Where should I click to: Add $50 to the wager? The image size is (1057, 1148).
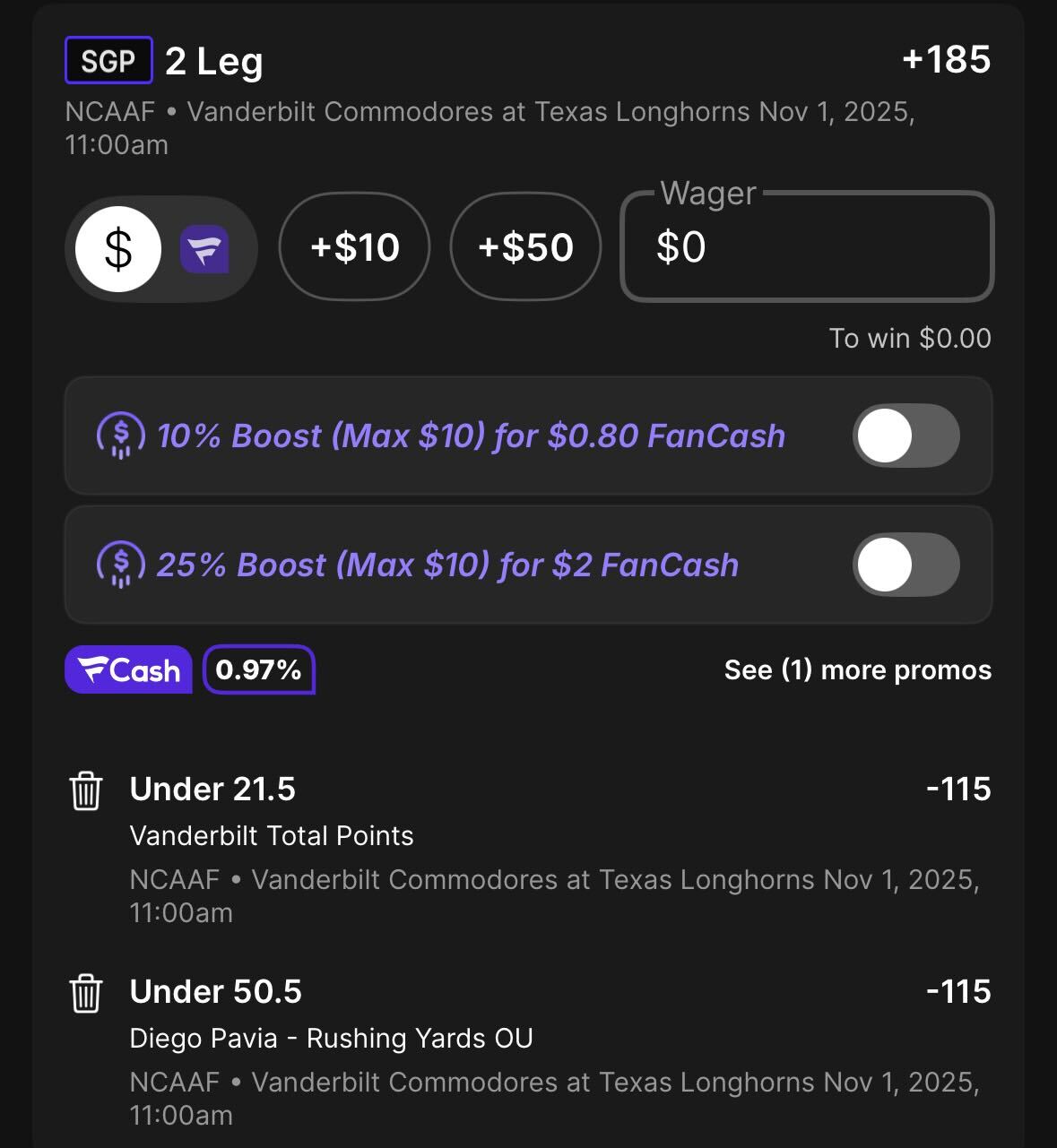tap(524, 248)
